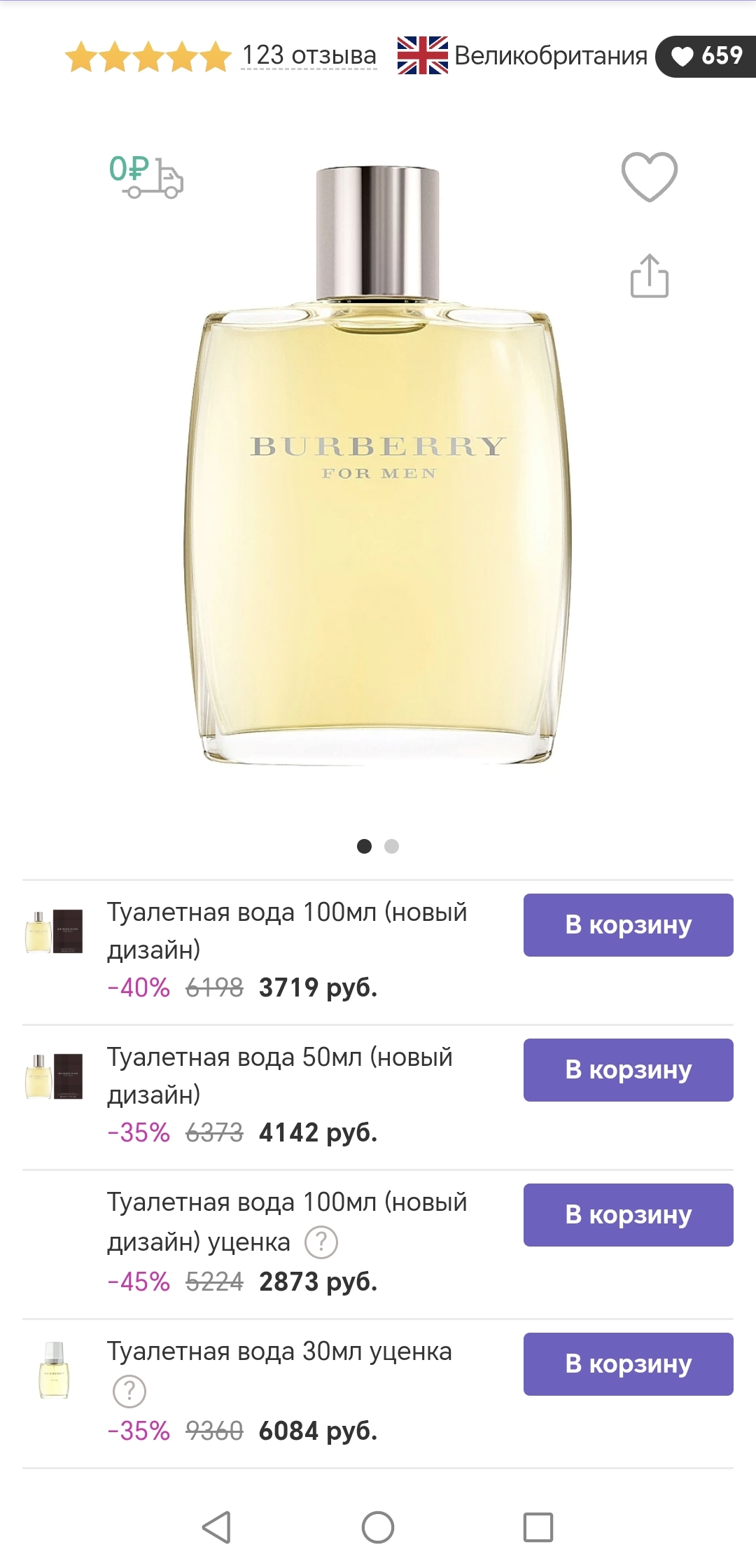Show уценка info for 30мл option
Image resolution: width=756 pixels, height=1568 pixels.
pos(129,1392)
